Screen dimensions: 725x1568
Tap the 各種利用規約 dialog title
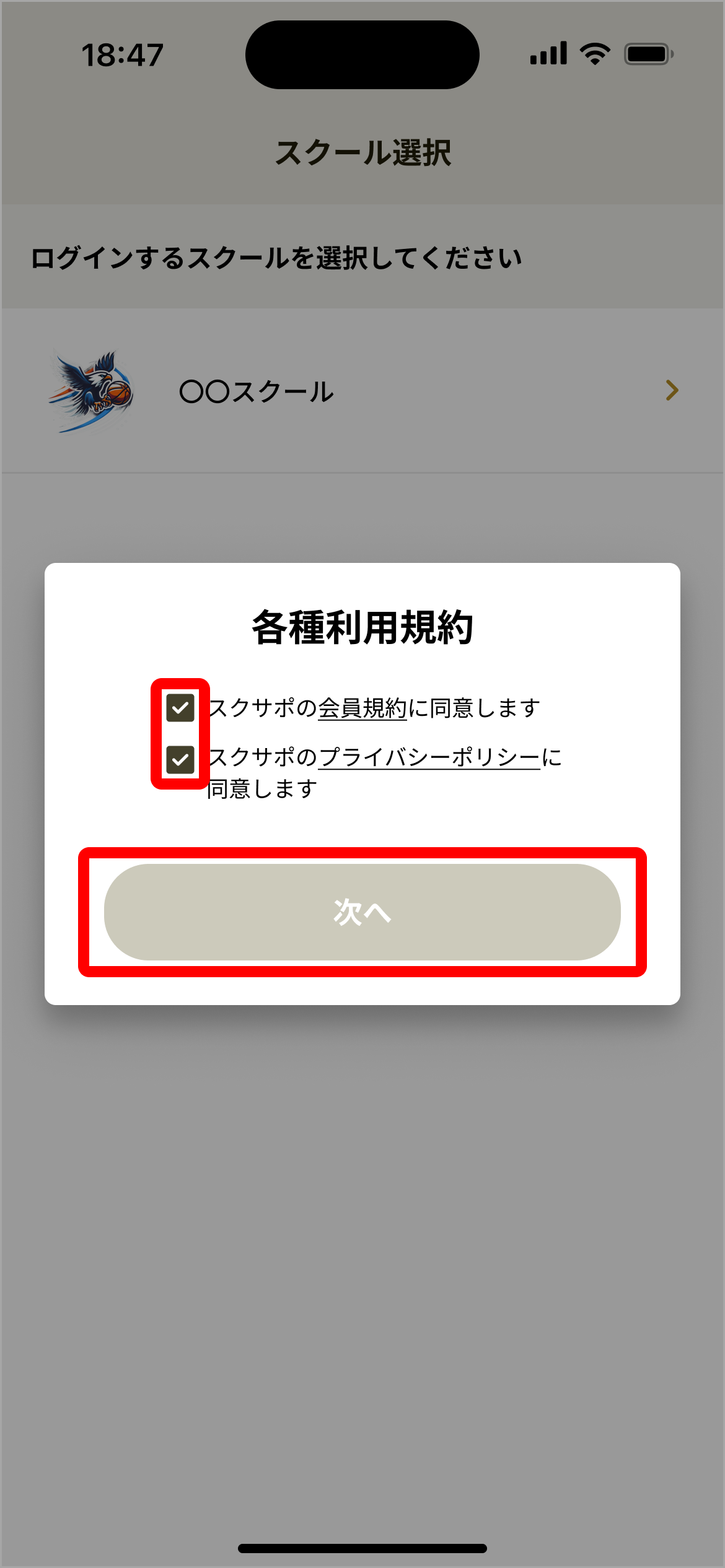(x=362, y=627)
